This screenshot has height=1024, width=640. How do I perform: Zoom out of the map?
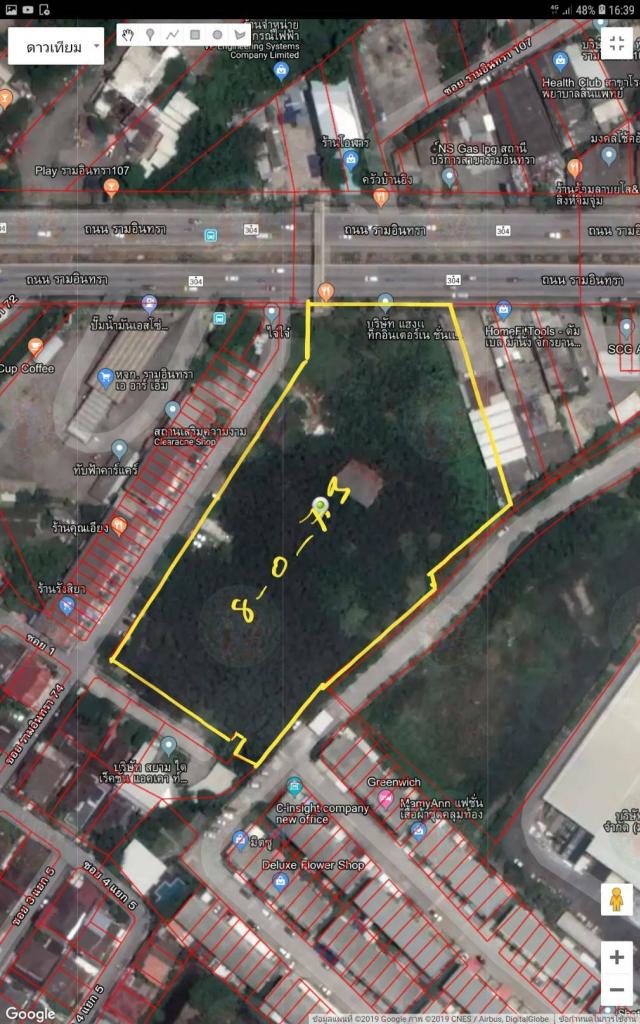click(616, 989)
